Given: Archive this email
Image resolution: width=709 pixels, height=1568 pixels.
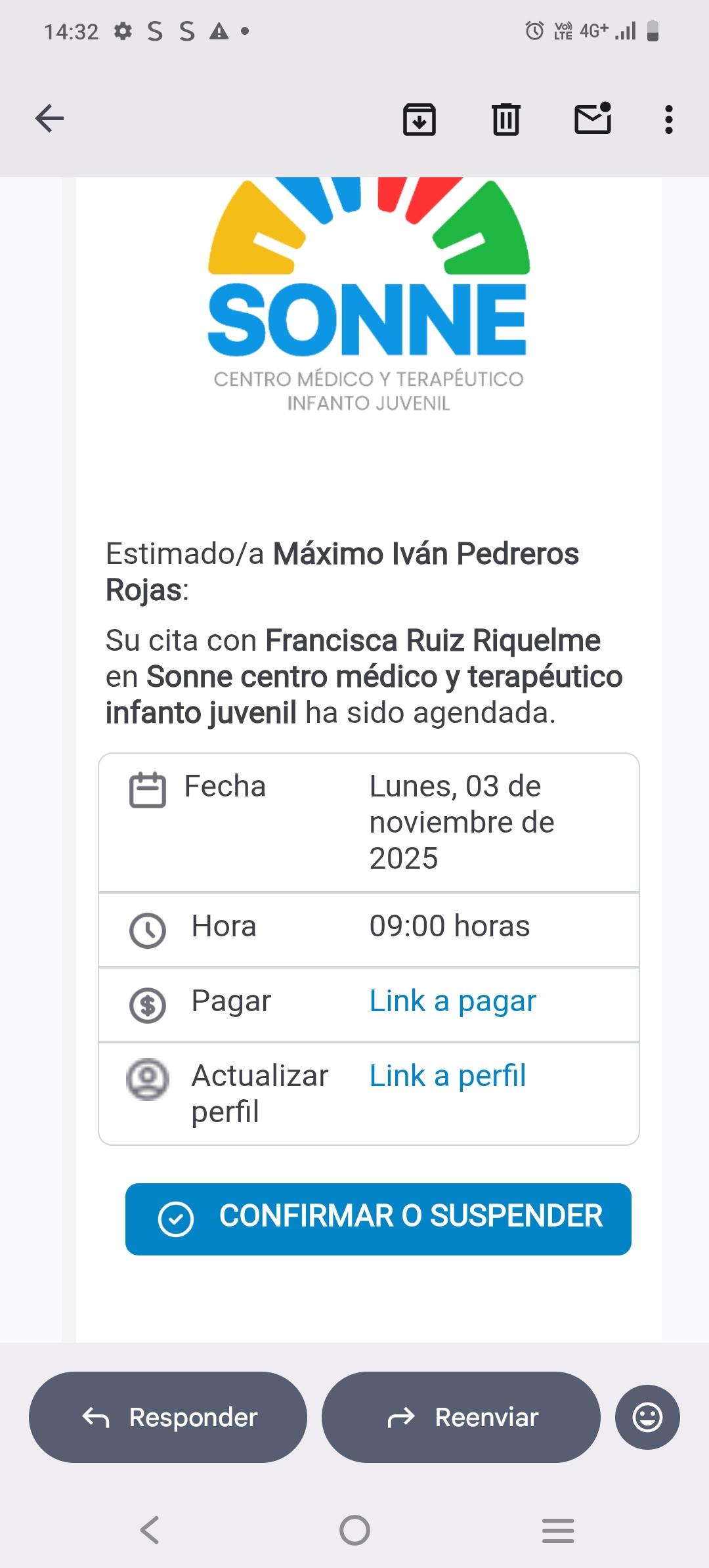Looking at the screenshot, I should click(419, 120).
